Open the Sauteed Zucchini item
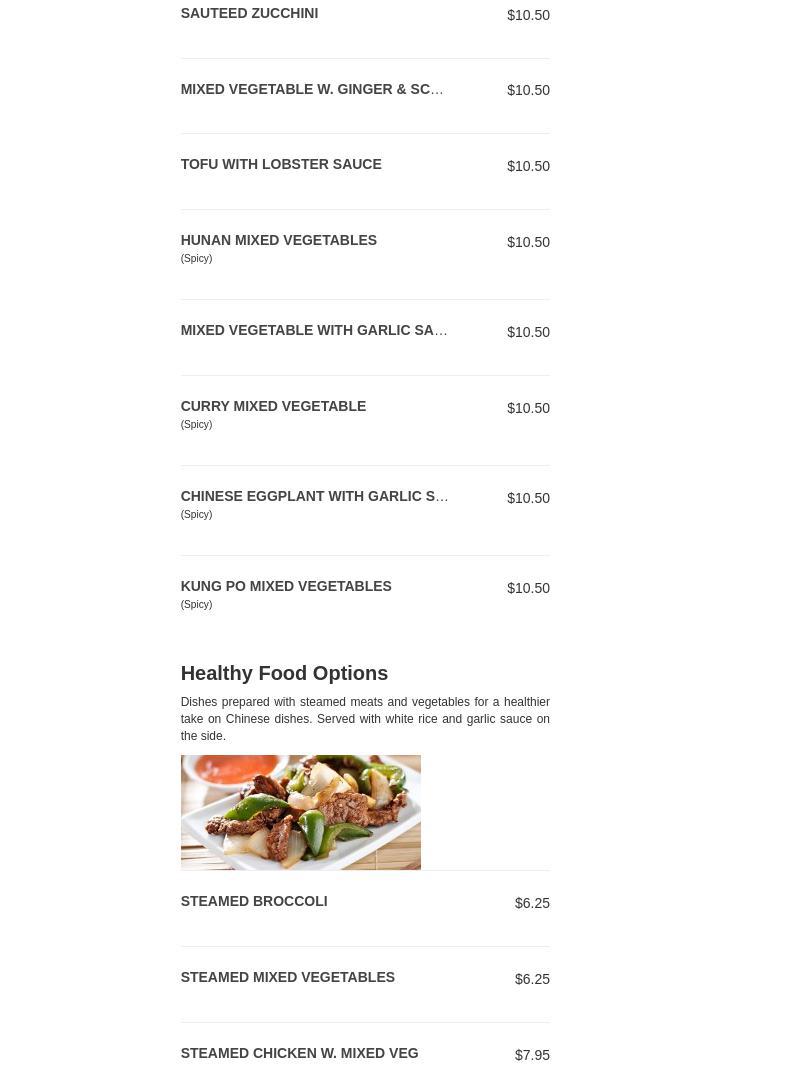This screenshot has height=1090, width=785. pyautogui.click(x=249, y=14)
